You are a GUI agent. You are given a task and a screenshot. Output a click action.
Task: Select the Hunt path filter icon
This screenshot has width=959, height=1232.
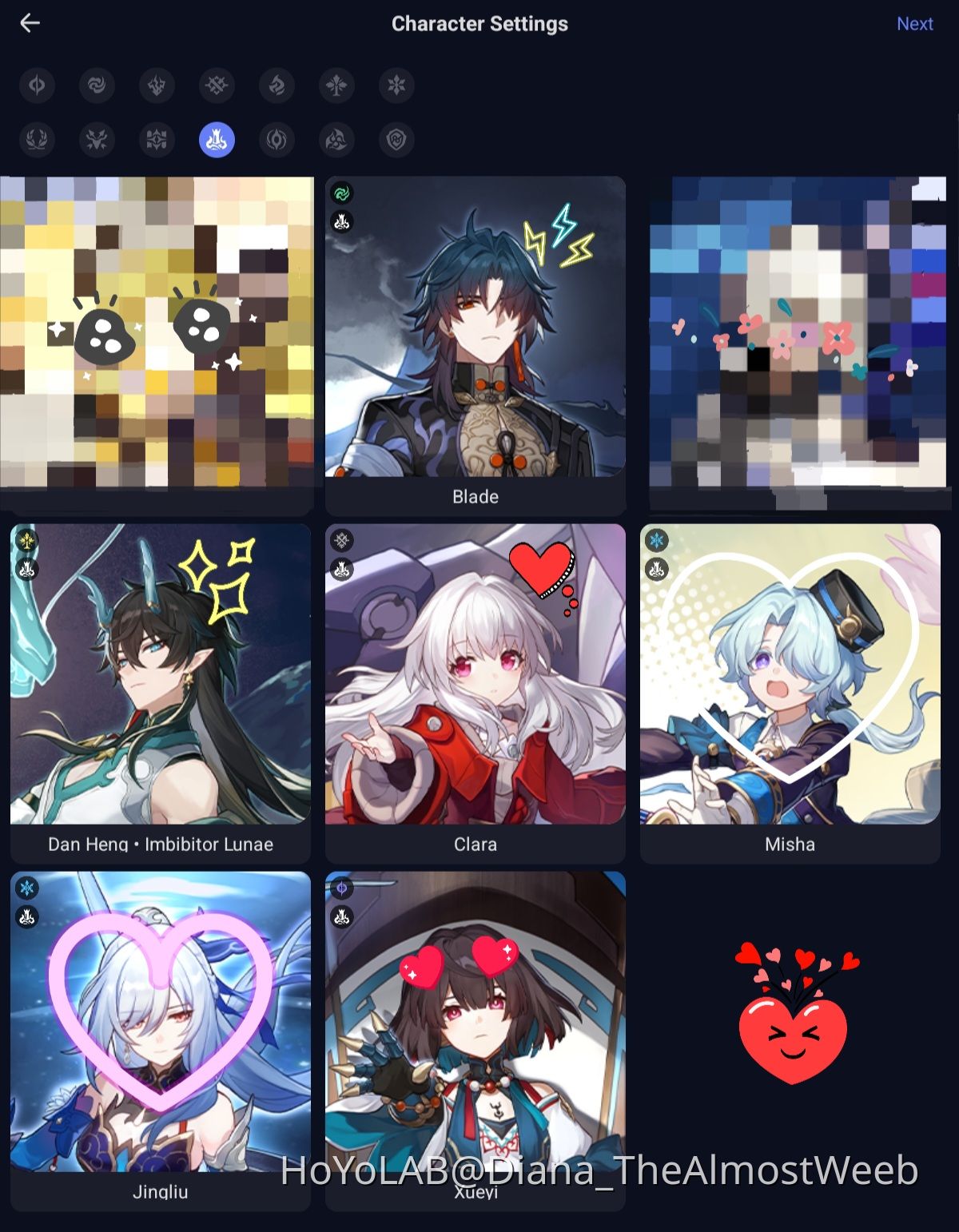(97, 138)
